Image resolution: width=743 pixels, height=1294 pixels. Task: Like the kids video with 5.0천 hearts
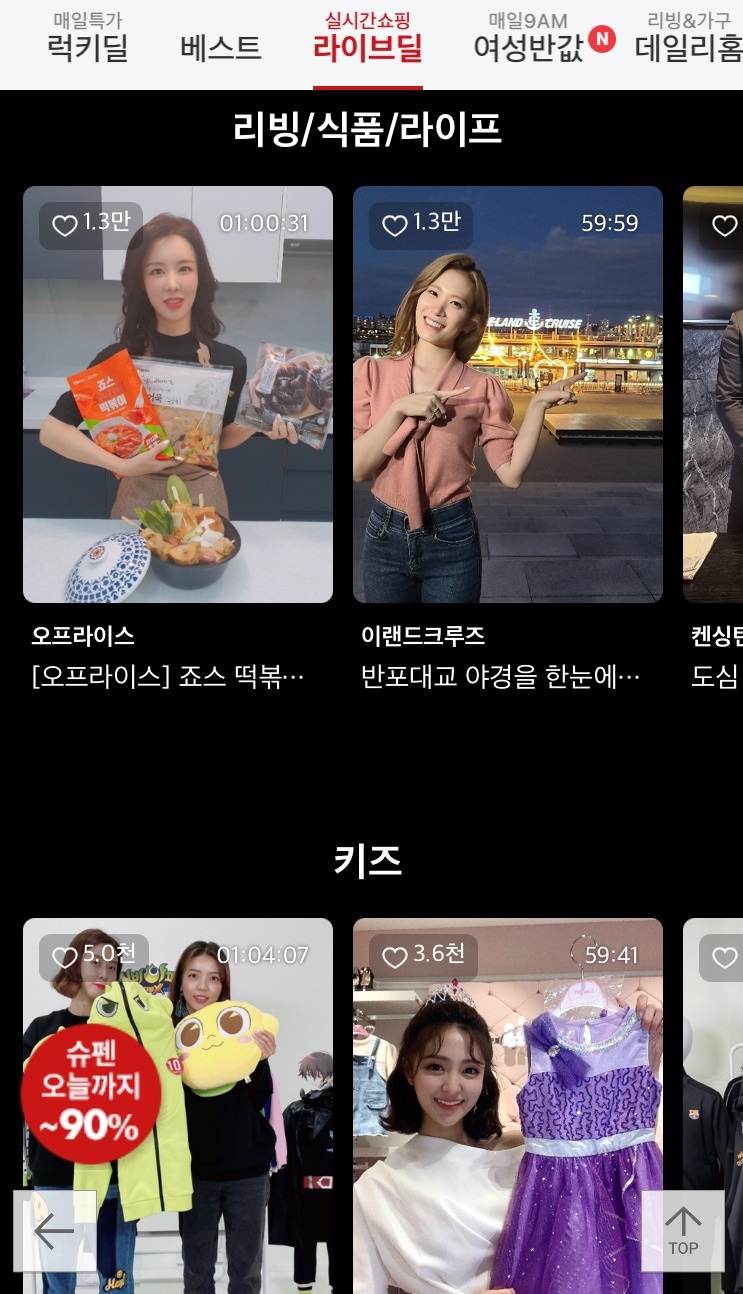coord(93,957)
